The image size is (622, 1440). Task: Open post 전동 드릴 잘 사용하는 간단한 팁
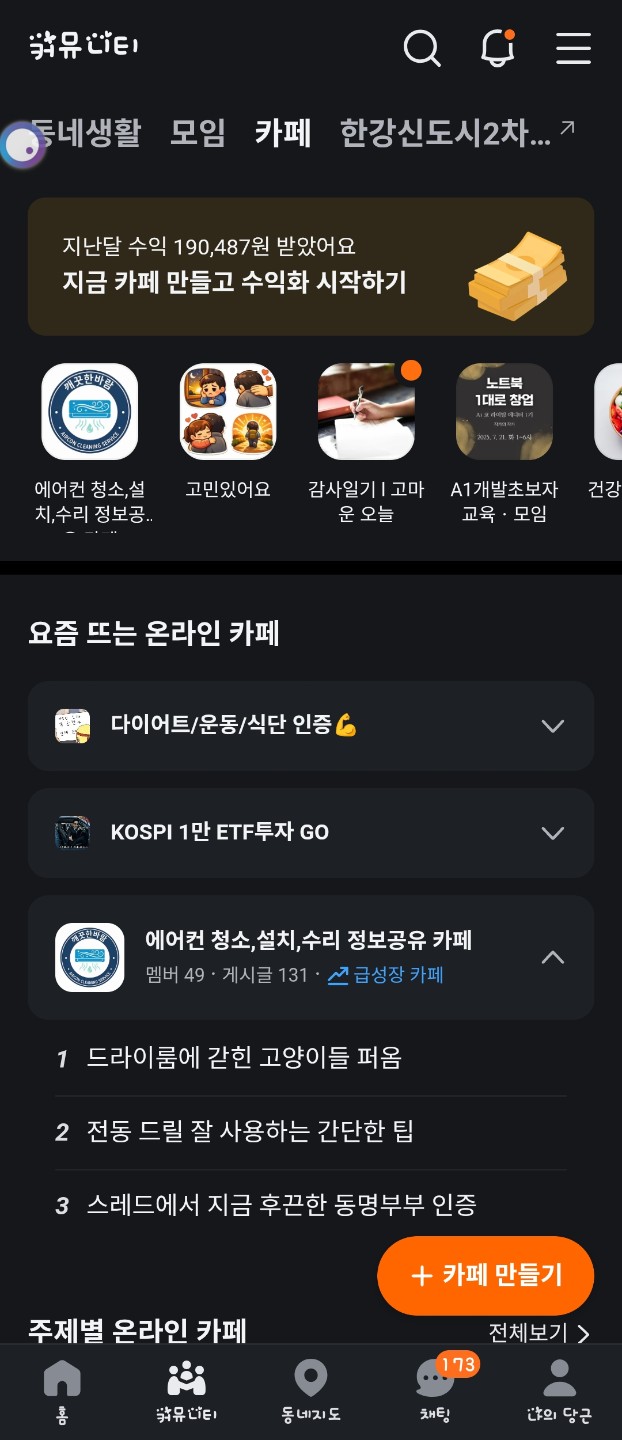(x=250, y=1132)
